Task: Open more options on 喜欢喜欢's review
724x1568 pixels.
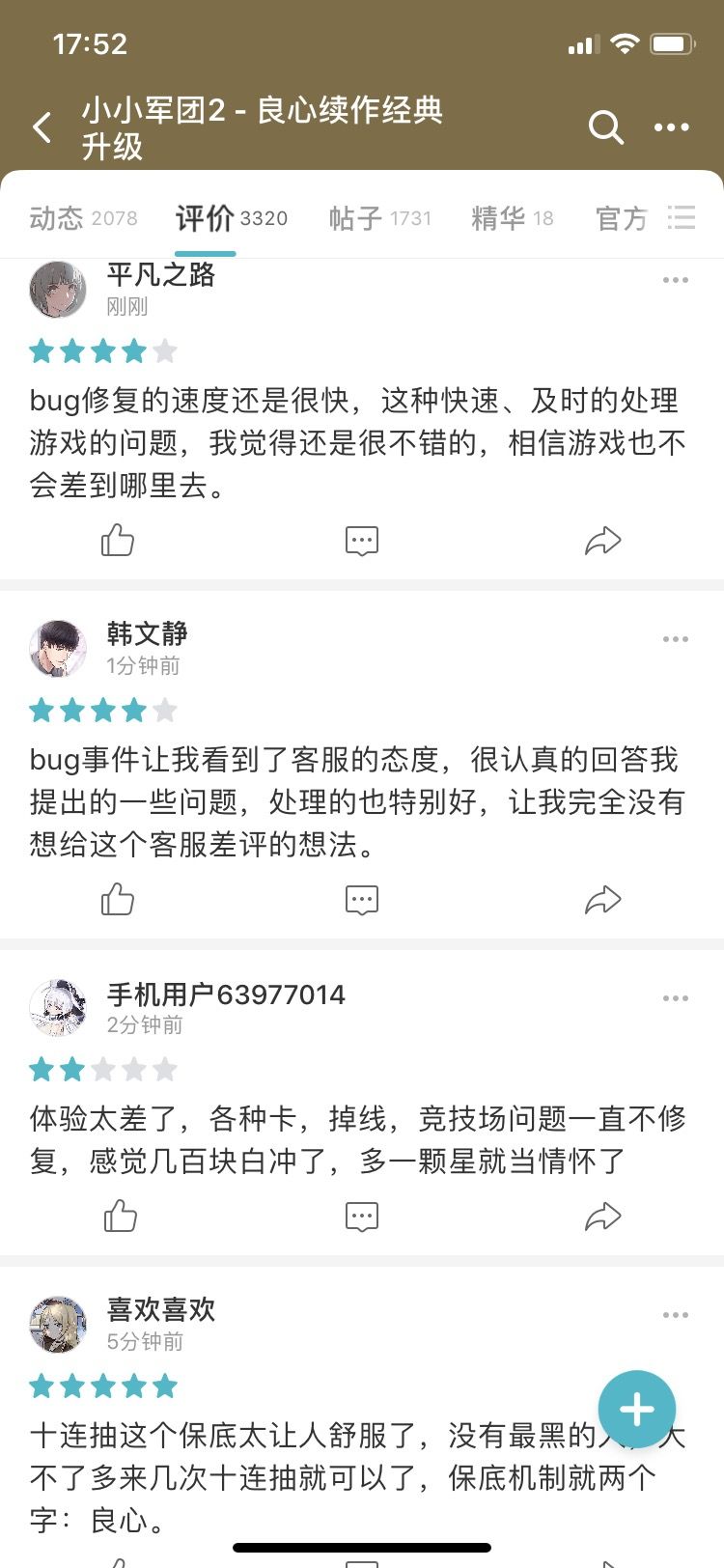Action: (676, 1315)
